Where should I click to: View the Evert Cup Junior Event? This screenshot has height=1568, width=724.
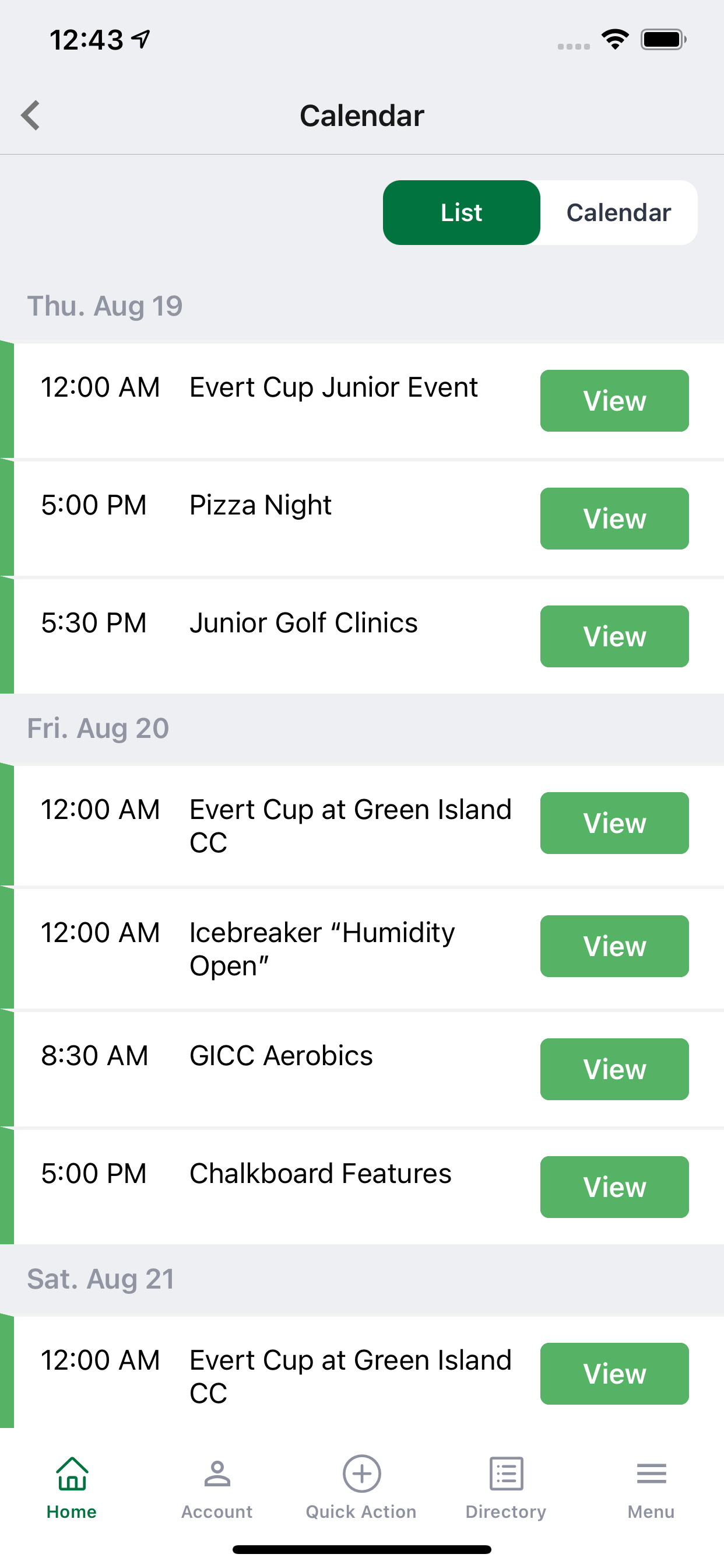tap(614, 401)
